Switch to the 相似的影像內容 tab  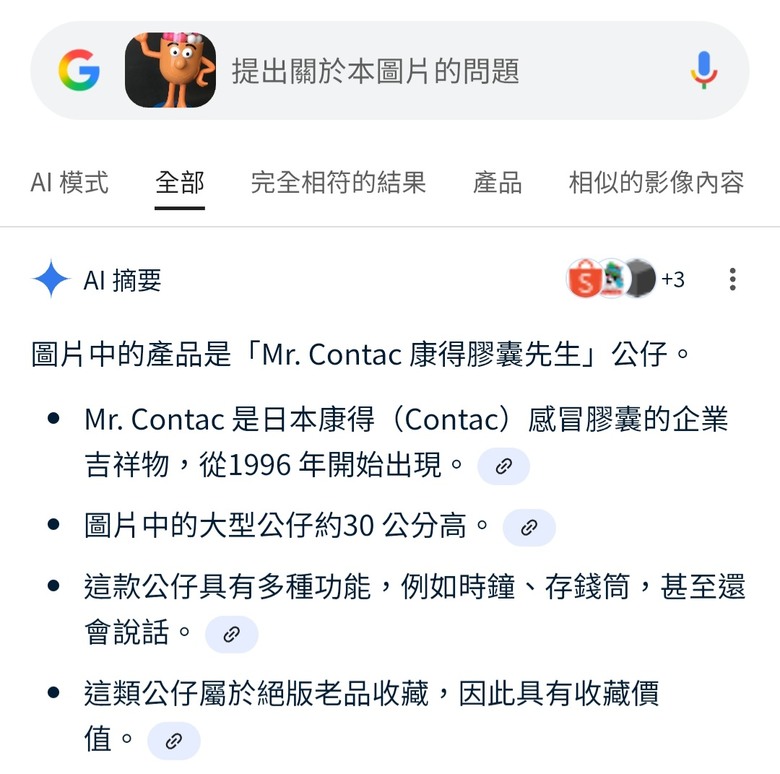coord(656,182)
